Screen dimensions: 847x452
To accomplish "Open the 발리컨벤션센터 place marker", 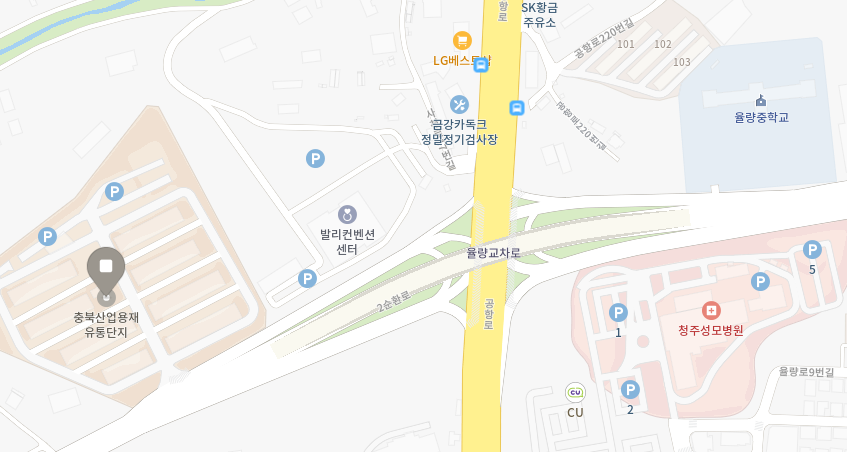I will point(347,214).
